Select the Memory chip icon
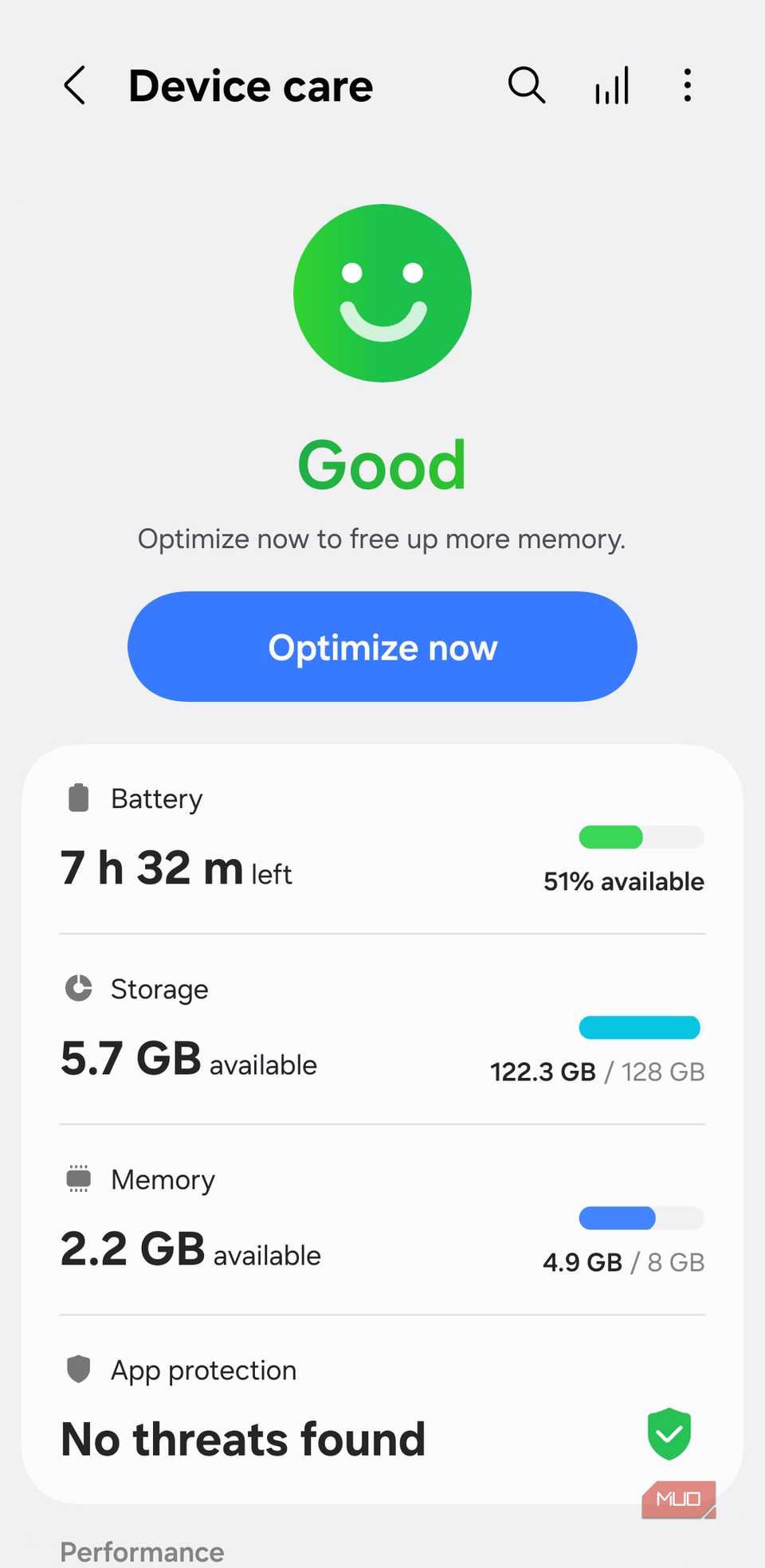This screenshot has height=1568, width=765. tap(78, 1179)
